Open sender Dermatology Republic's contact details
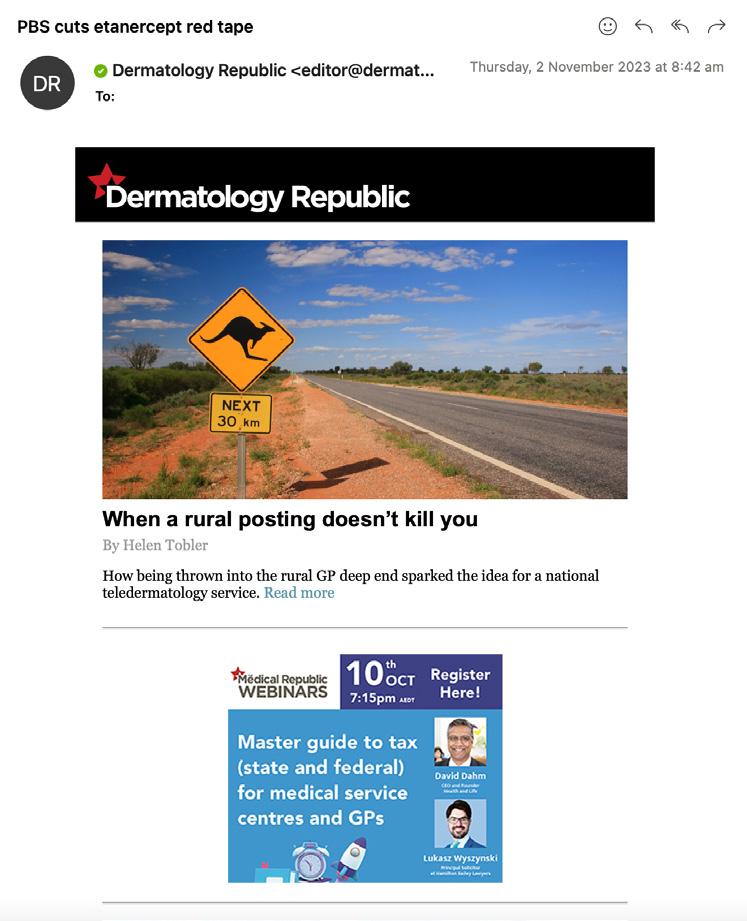This screenshot has width=747, height=921. coord(272,70)
